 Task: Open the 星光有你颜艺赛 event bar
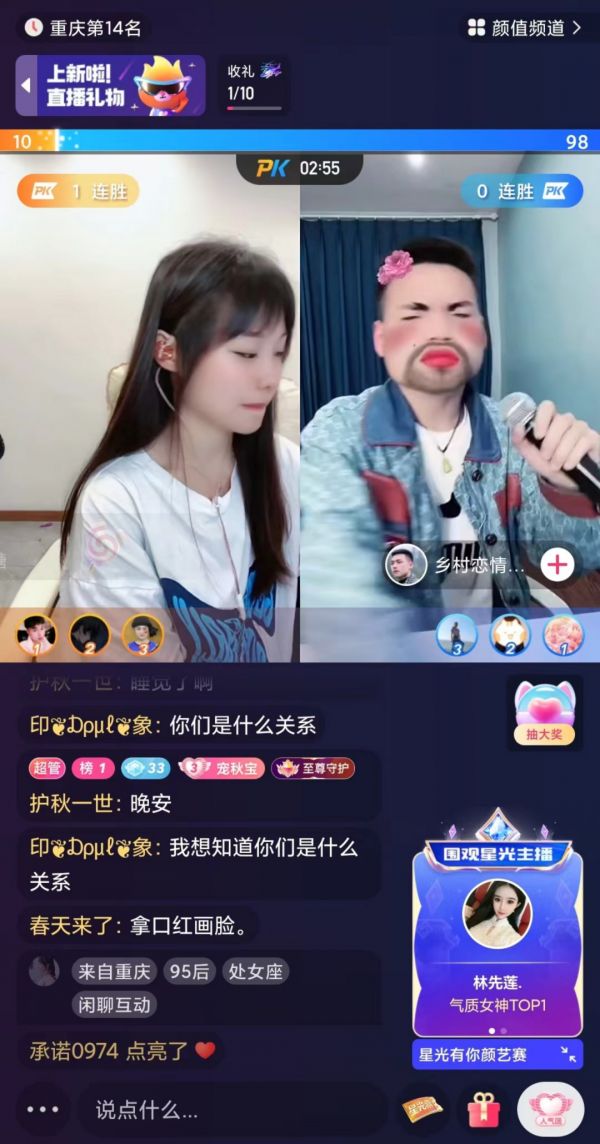pyautogui.click(x=497, y=1054)
